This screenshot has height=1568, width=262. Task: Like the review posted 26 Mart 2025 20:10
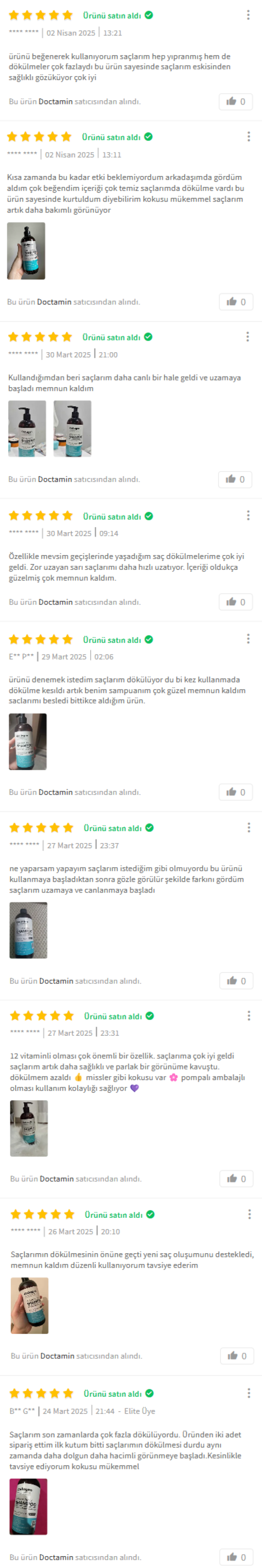pyautogui.click(x=237, y=1356)
